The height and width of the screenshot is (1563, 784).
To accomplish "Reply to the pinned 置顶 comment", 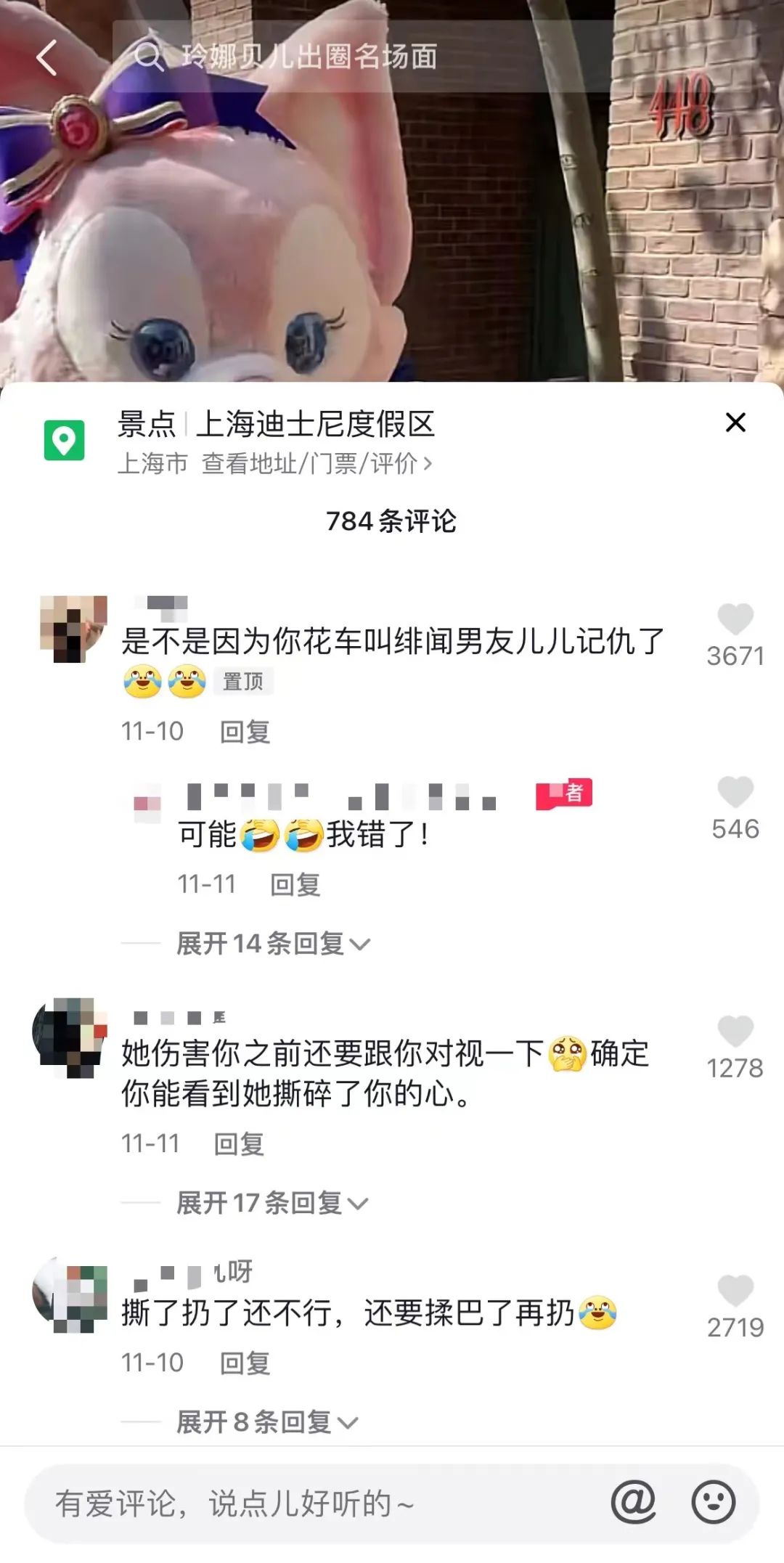I will [245, 732].
